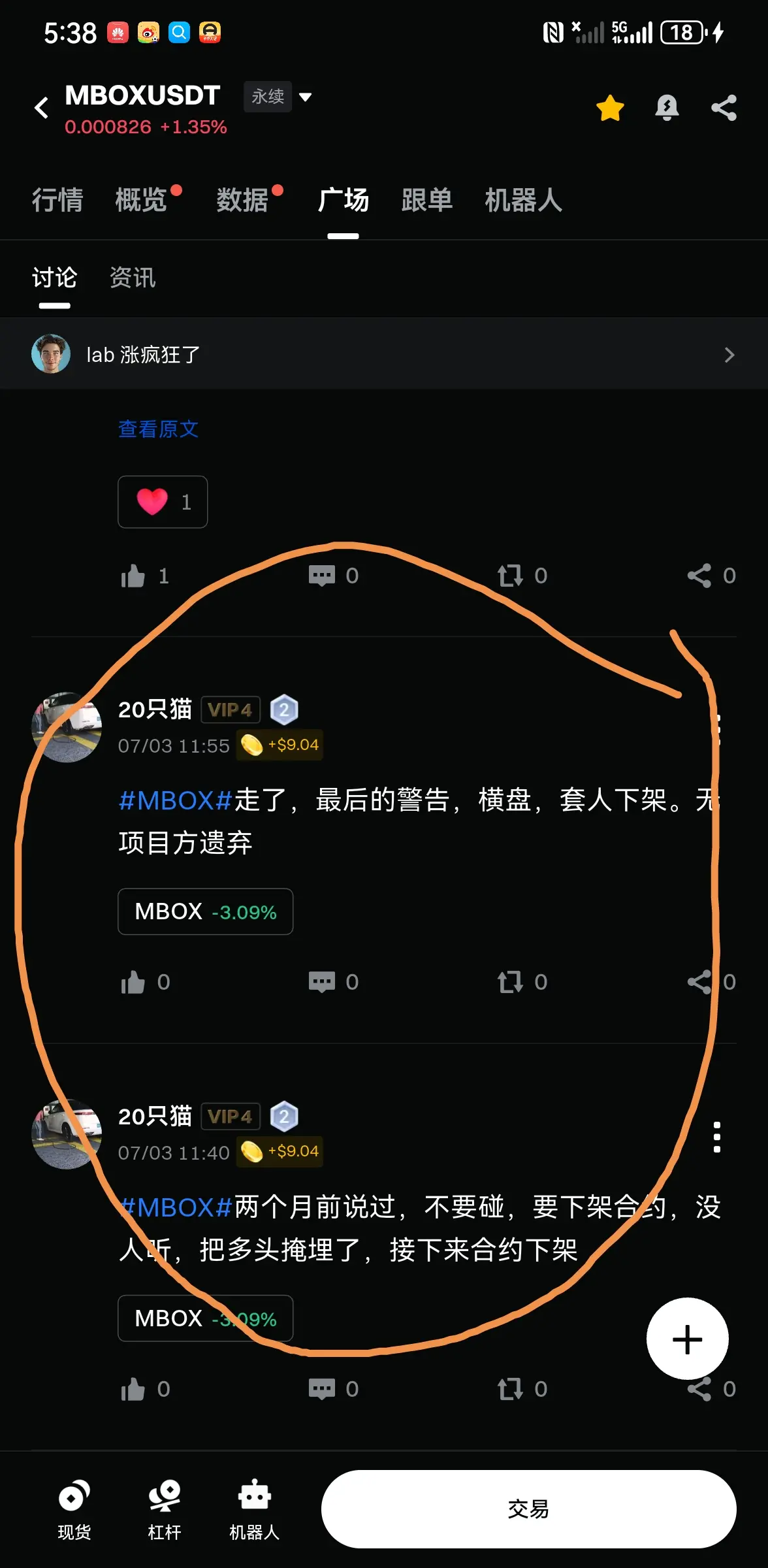Share the MBOXUSDT page
The height and width of the screenshot is (1568, 768).
724,108
